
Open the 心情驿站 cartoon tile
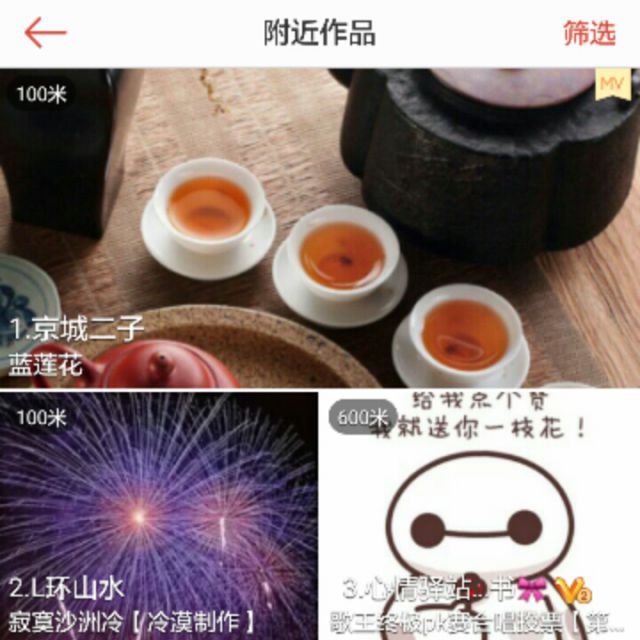click(x=480, y=515)
